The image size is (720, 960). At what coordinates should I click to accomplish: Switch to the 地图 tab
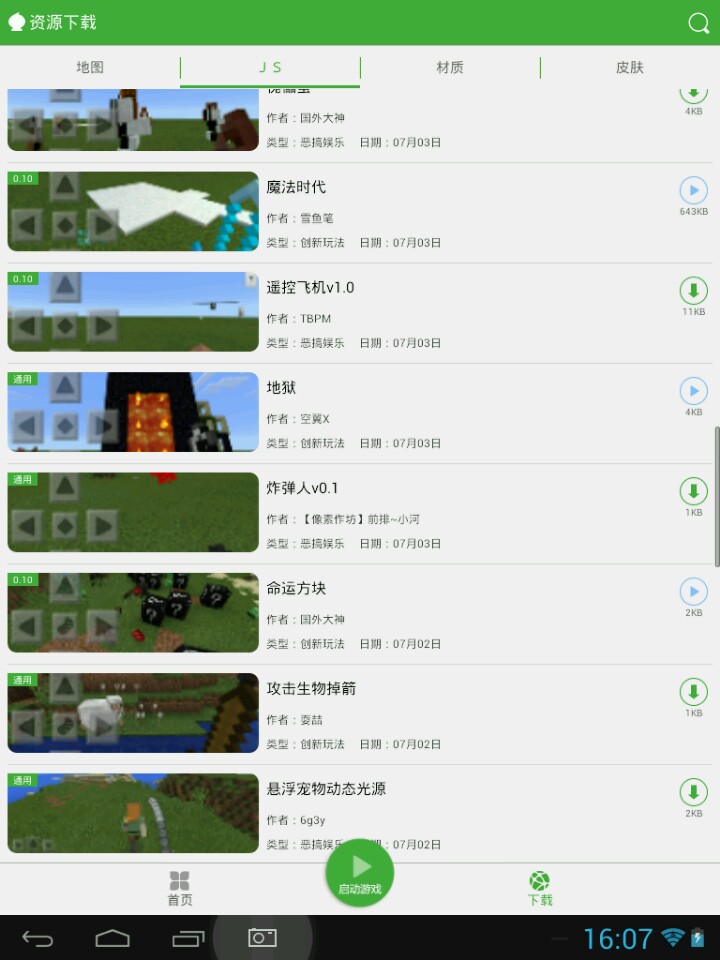[90, 67]
